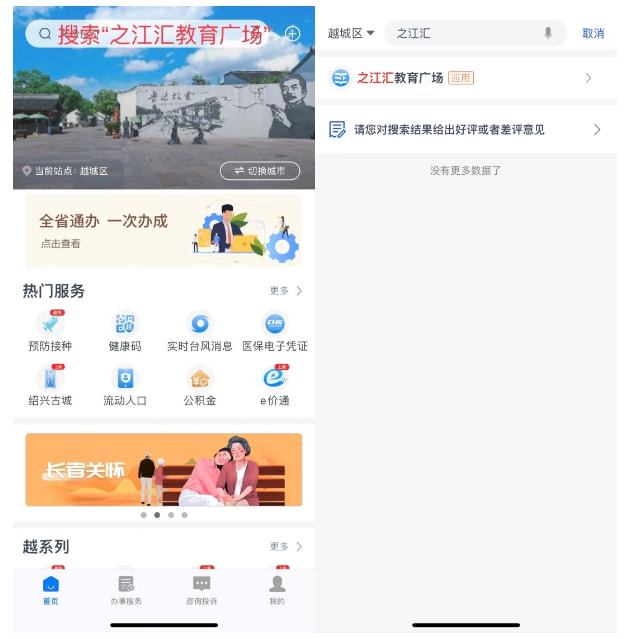View more 热门服务
This screenshot has width=629, height=639.
tap(286, 291)
